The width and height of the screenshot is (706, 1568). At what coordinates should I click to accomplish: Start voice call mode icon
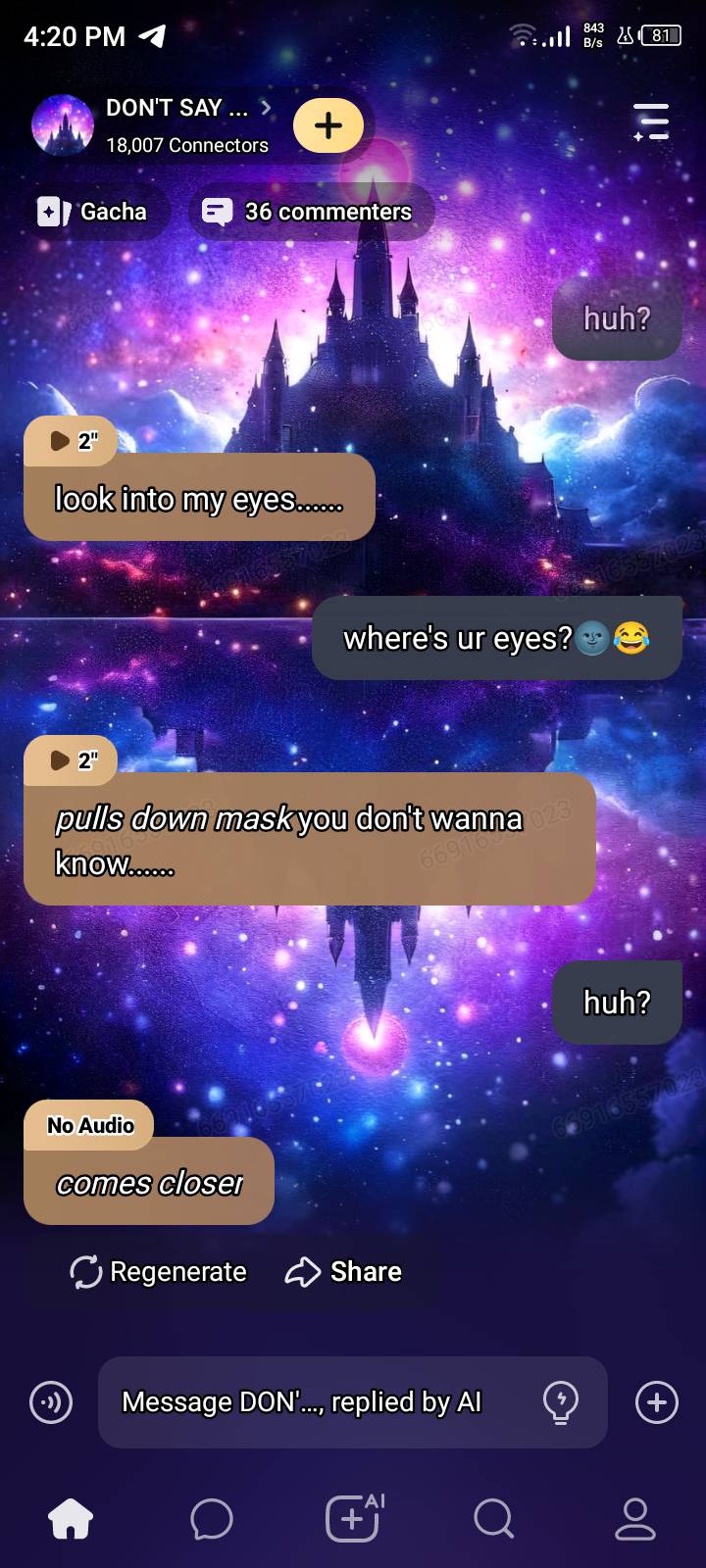click(x=51, y=1402)
